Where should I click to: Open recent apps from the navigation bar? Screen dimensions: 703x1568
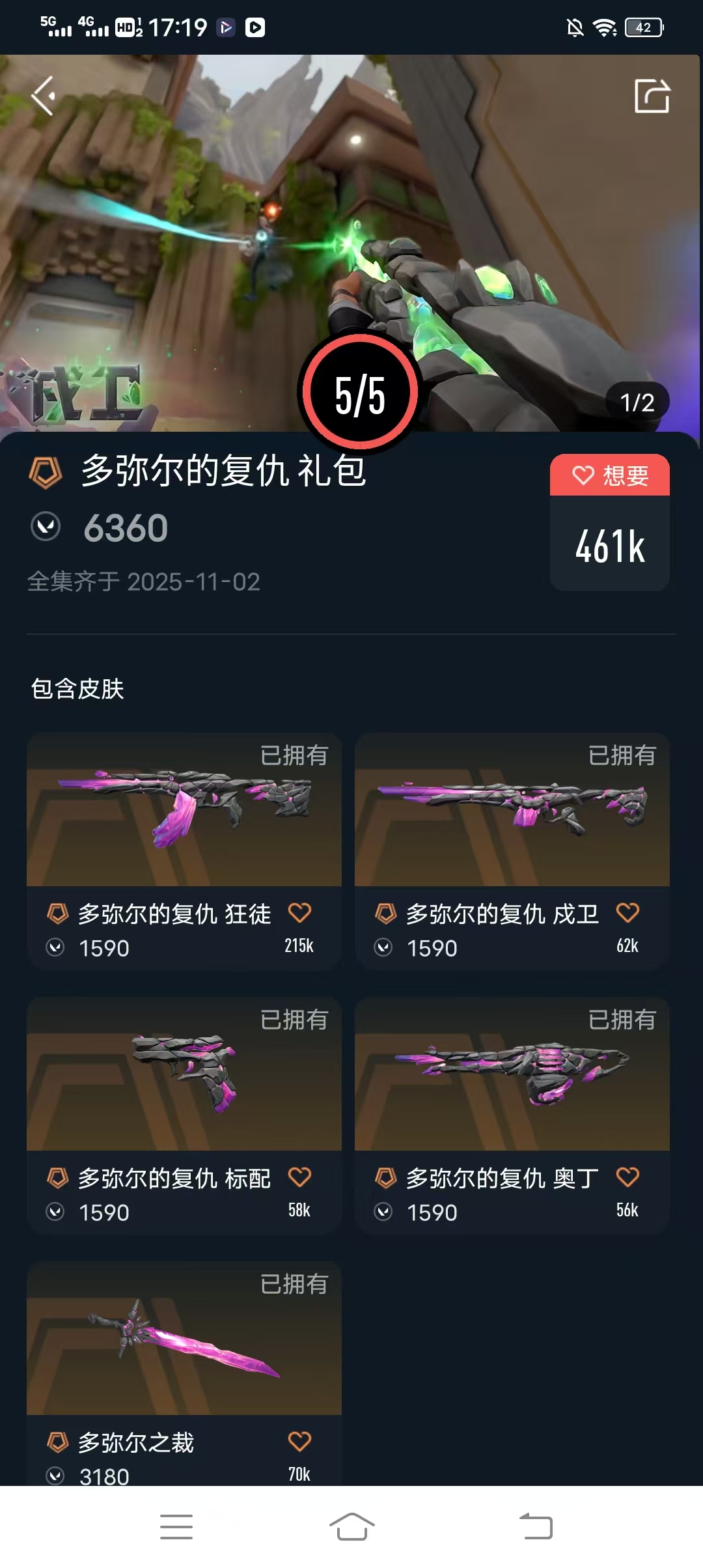pyautogui.click(x=176, y=1526)
